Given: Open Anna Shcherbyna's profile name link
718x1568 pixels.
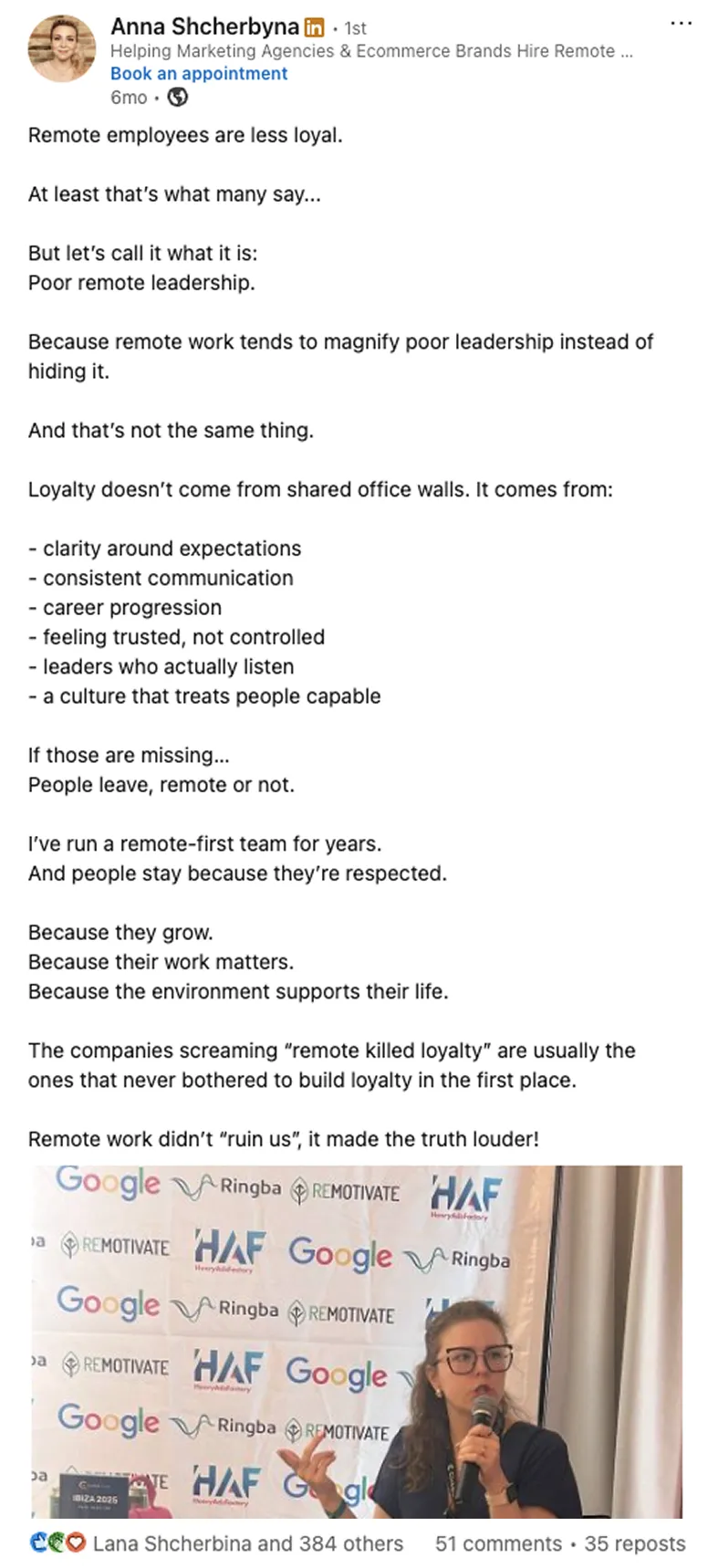Looking at the screenshot, I should coord(205,26).
